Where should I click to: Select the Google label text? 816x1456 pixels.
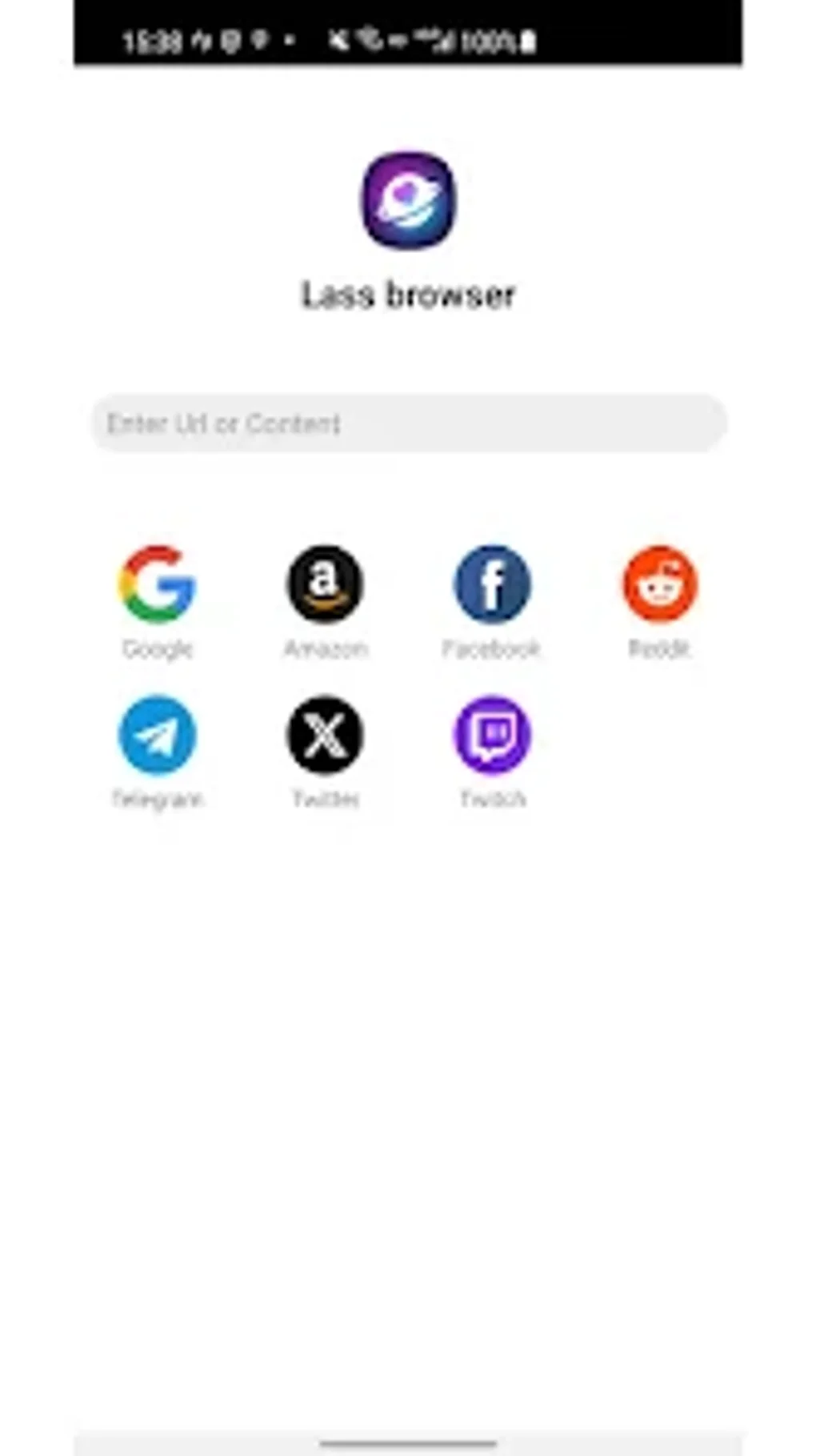[158, 648]
